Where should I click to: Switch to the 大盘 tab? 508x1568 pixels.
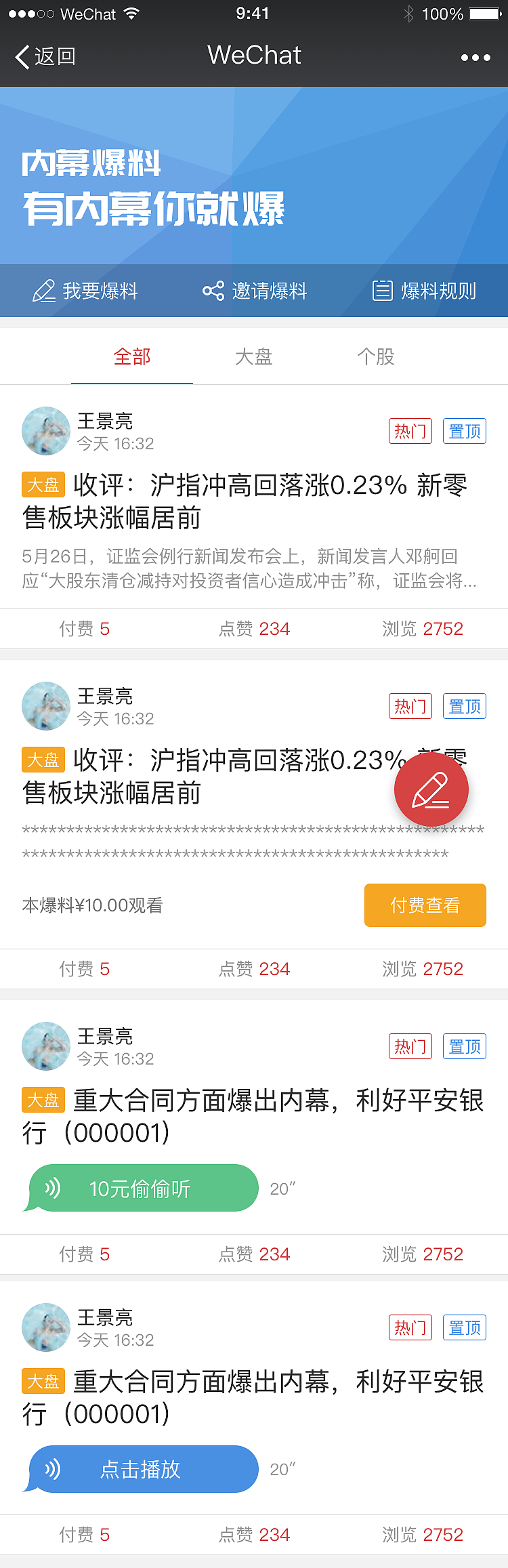pyautogui.click(x=254, y=356)
